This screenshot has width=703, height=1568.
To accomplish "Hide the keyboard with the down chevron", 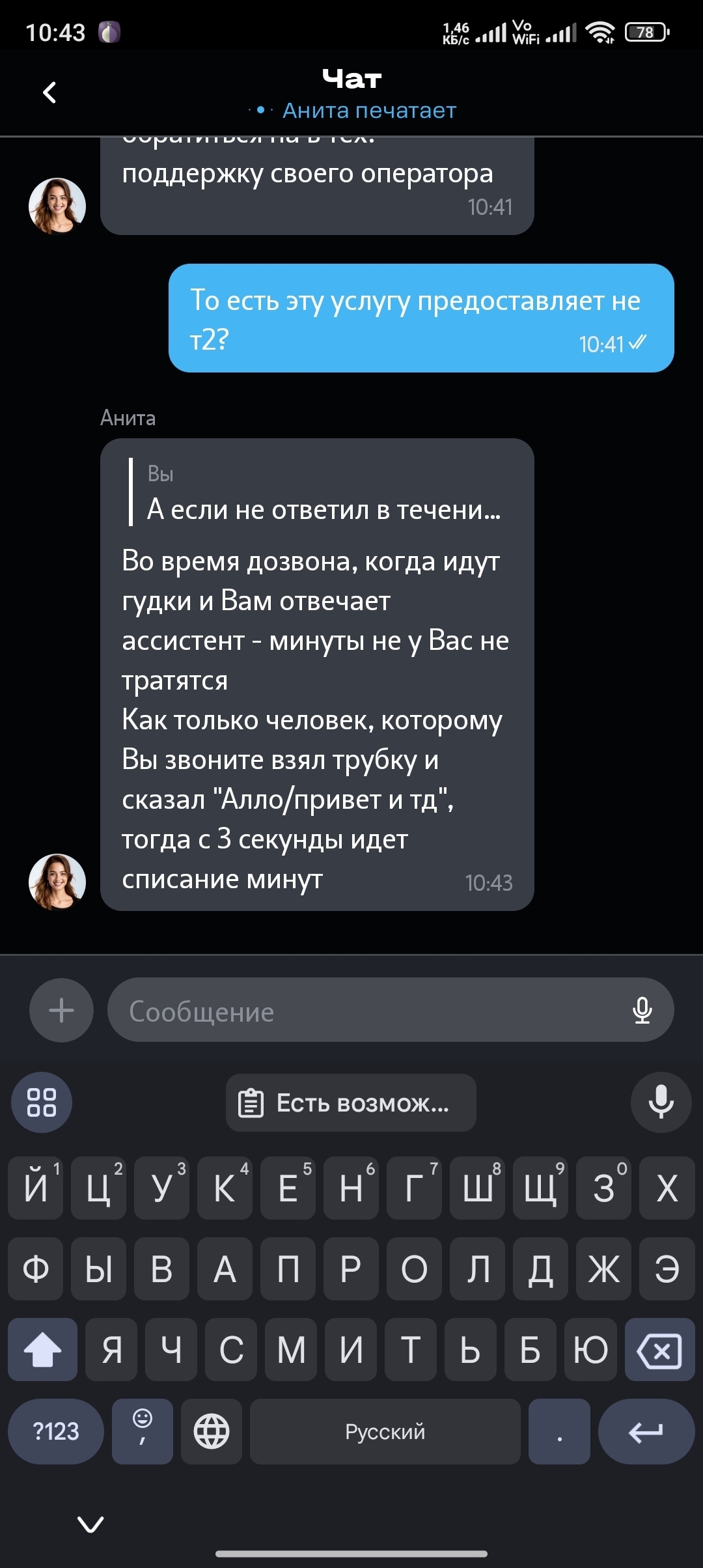I will pyautogui.click(x=90, y=1524).
